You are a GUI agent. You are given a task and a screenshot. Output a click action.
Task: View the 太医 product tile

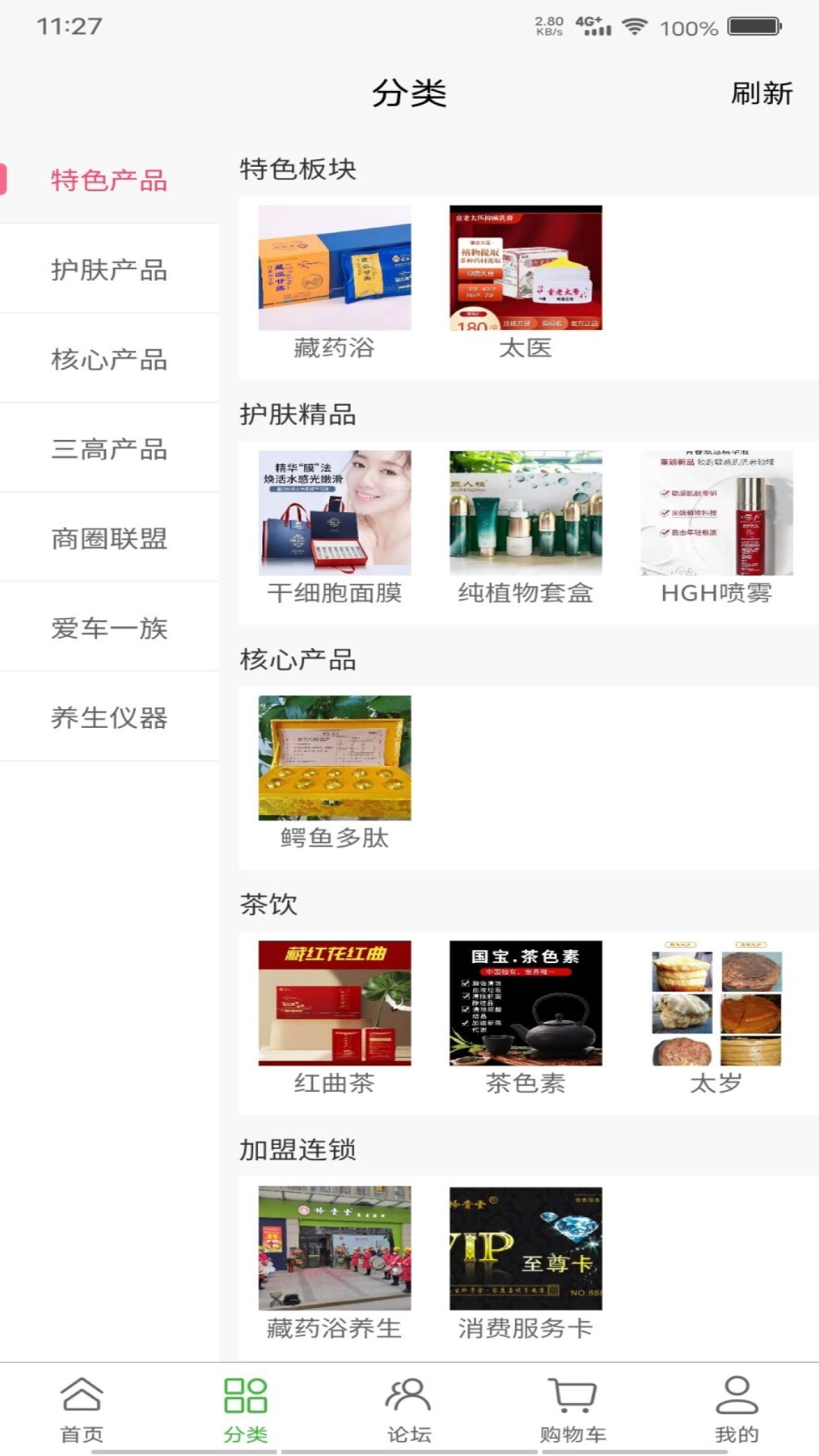[x=526, y=281]
